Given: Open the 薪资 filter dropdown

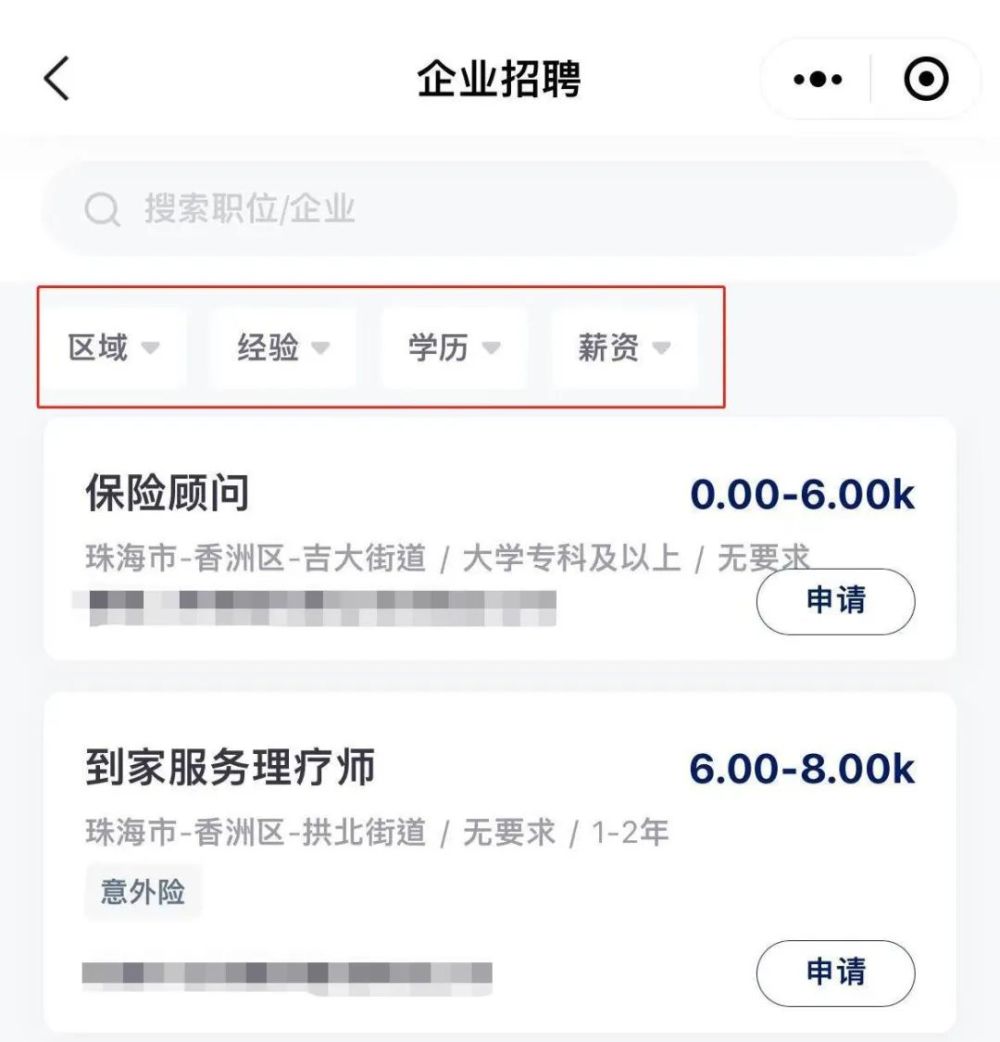Looking at the screenshot, I should 624,348.
